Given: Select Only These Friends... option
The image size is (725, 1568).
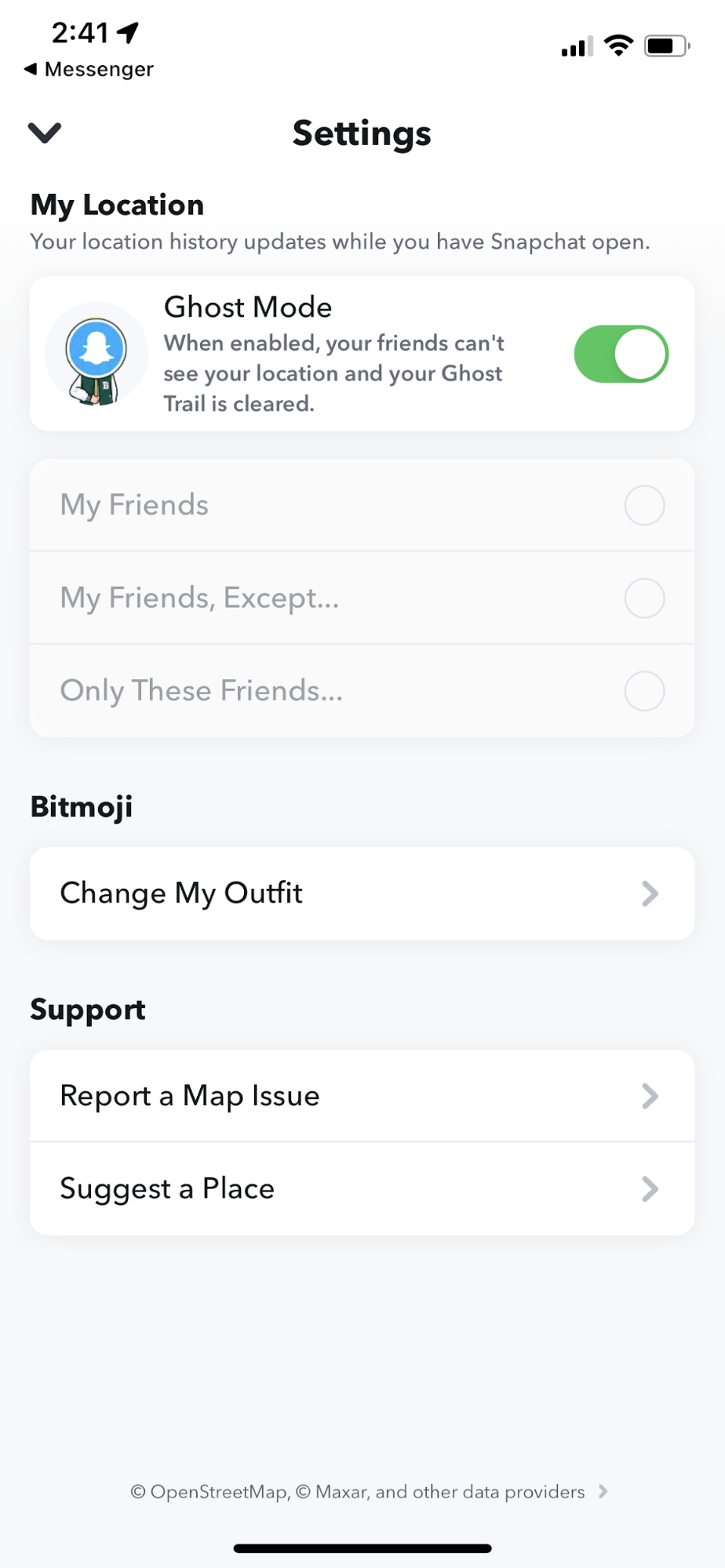Looking at the screenshot, I should [x=643, y=691].
